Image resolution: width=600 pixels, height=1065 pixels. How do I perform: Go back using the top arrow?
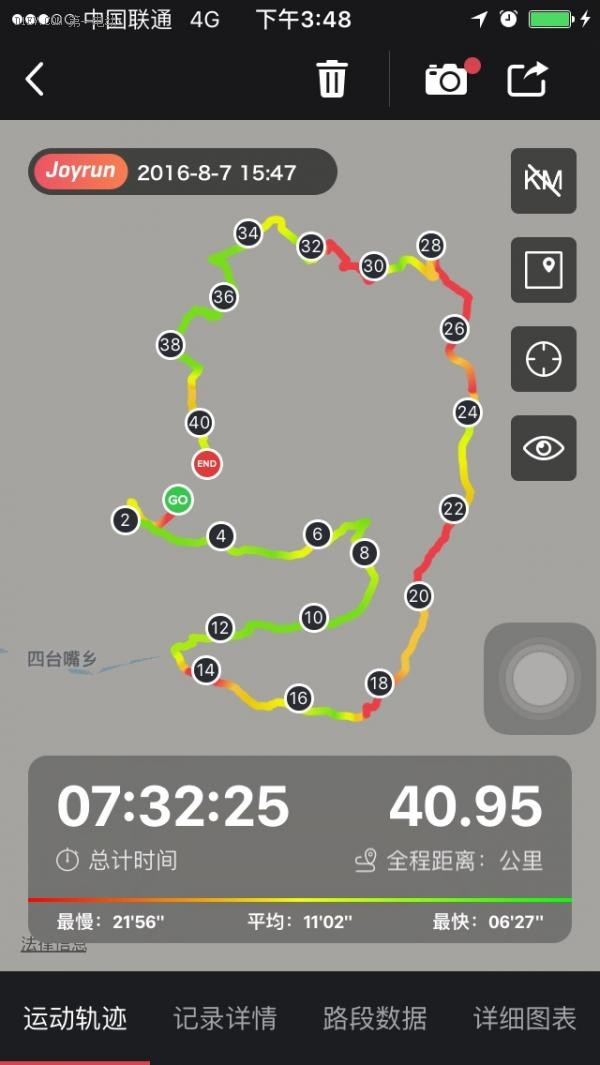click(x=35, y=79)
